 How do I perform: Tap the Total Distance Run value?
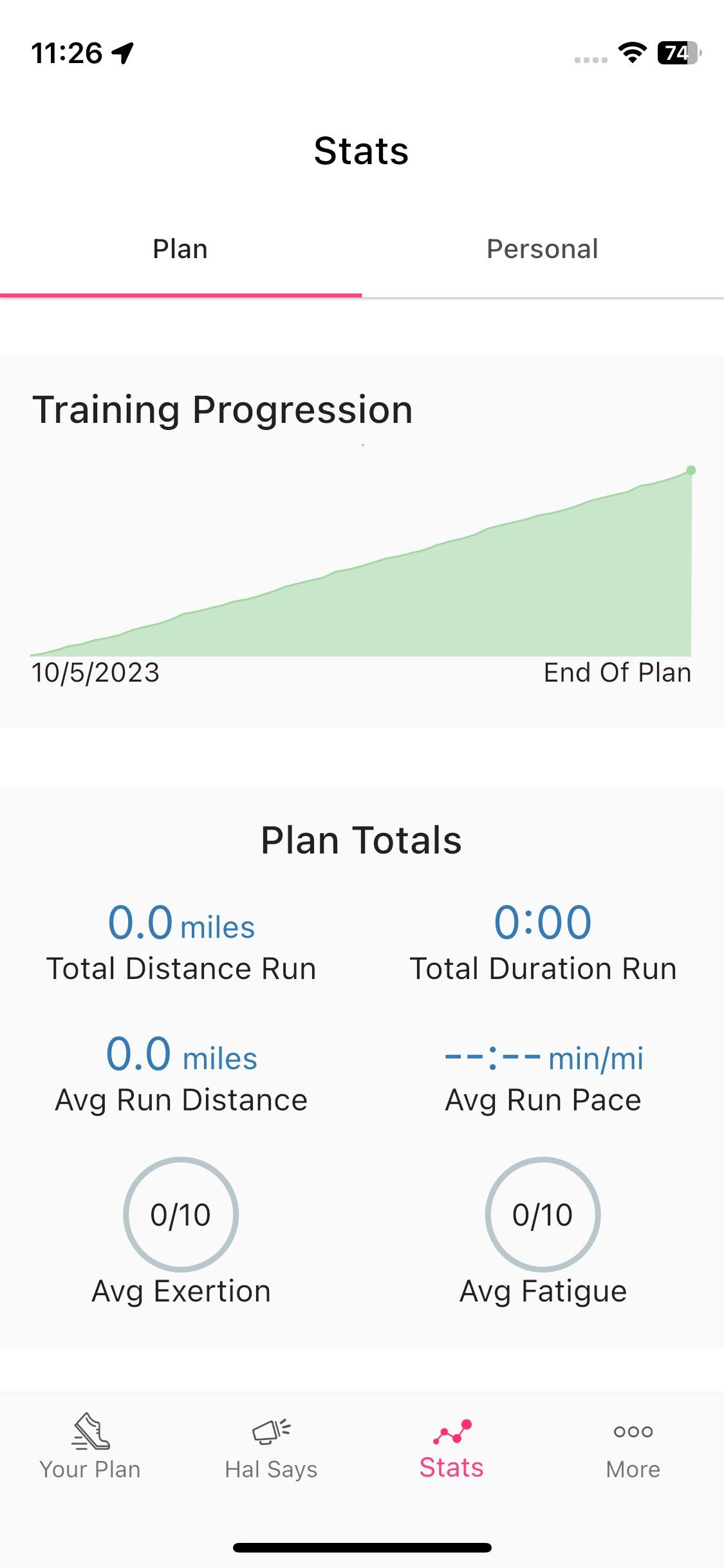coord(181,924)
